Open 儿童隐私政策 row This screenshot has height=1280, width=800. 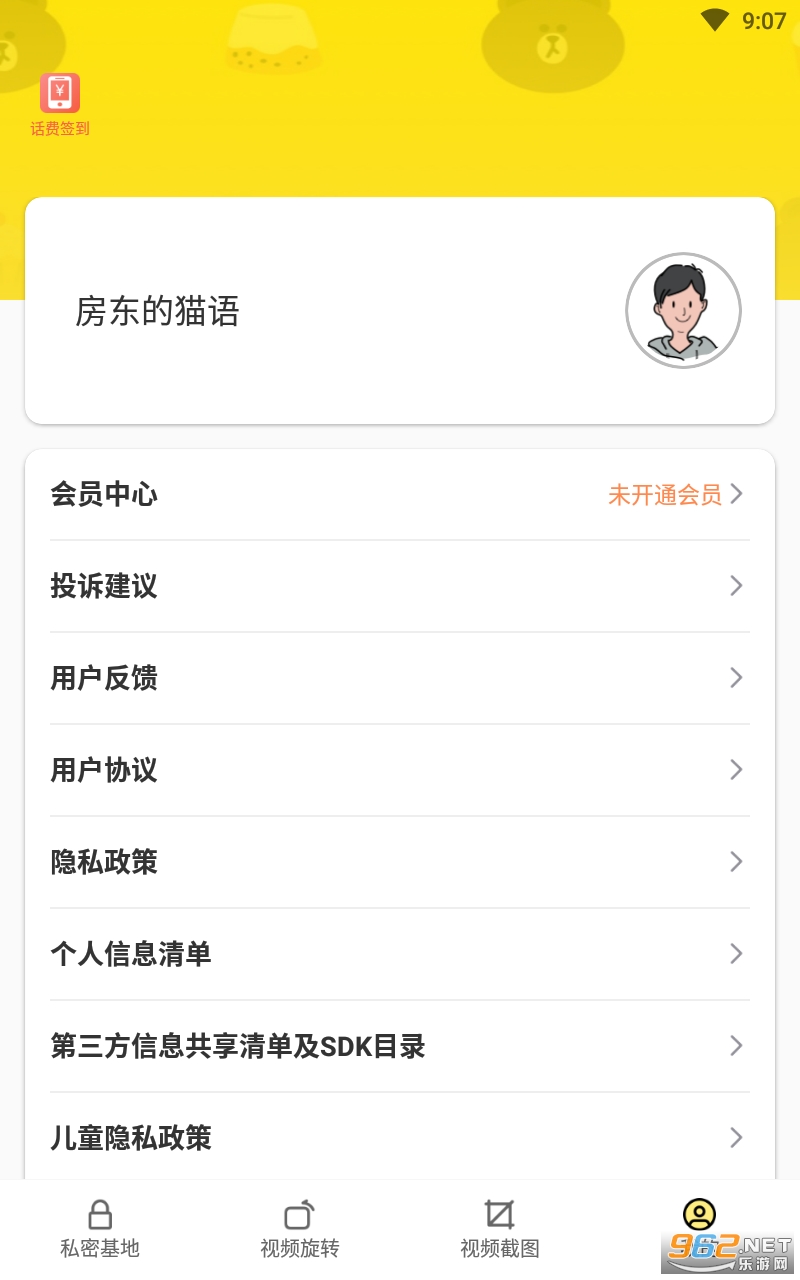(400, 1138)
